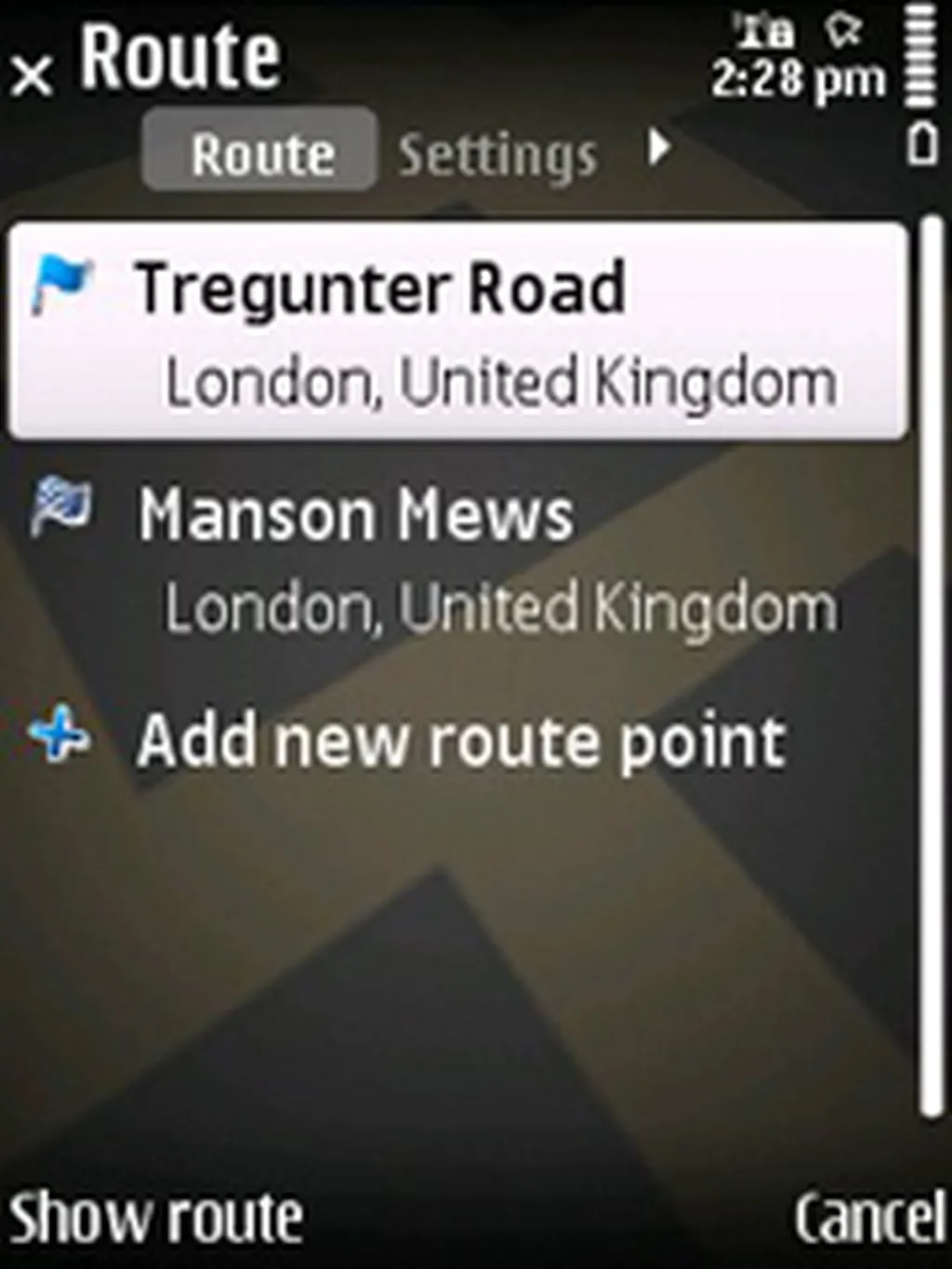Tap Show route softkey

pos(155,1218)
